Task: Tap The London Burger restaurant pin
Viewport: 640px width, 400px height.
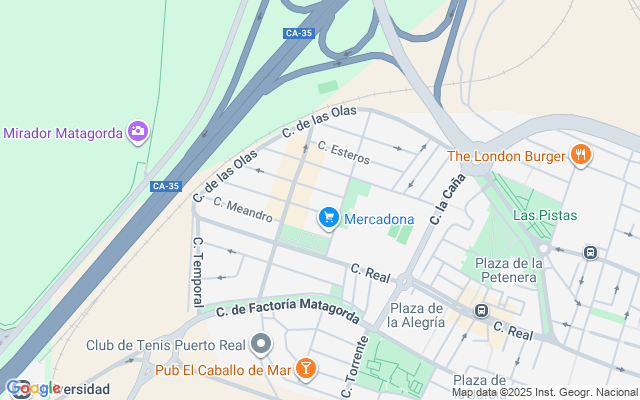Action: coord(581,155)
